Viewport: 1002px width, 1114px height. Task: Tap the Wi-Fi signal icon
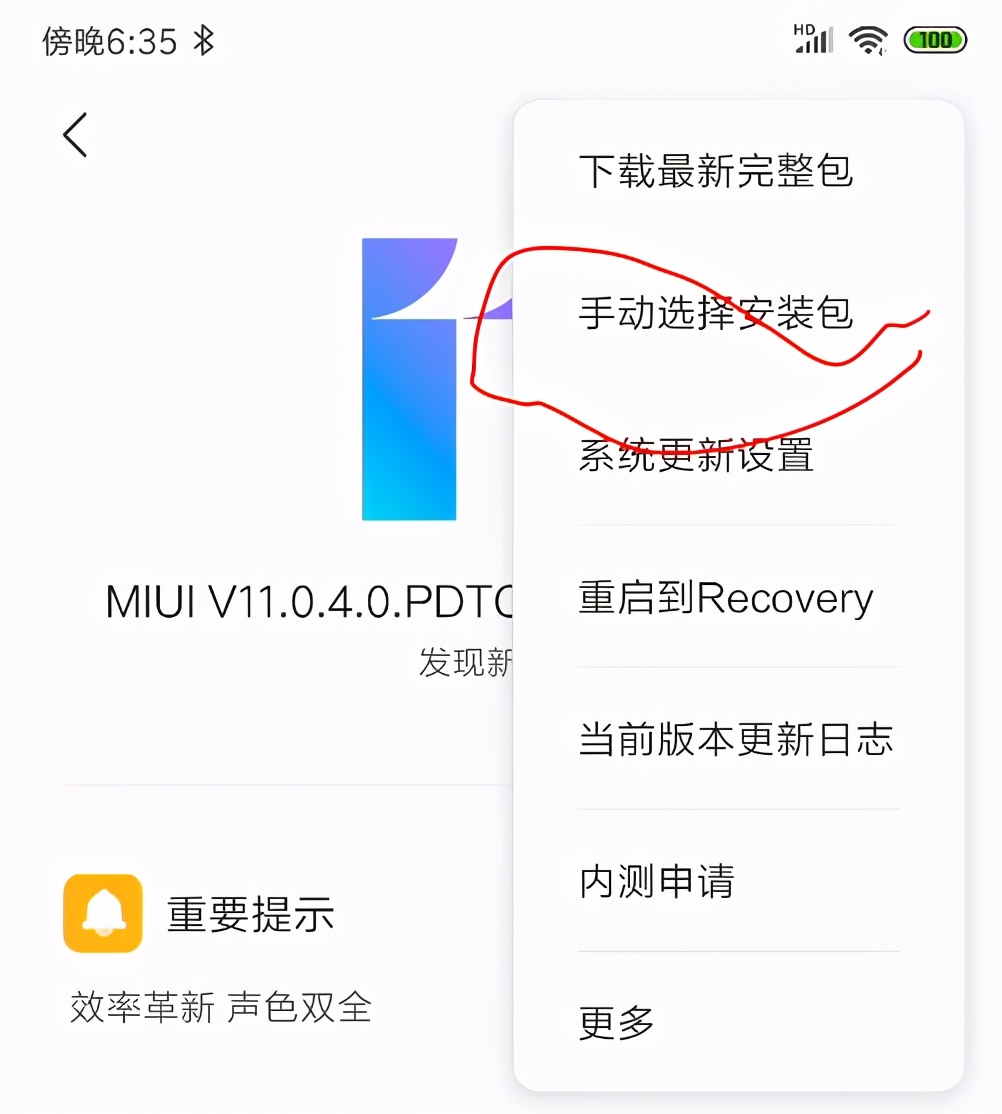tap(869, 40)
